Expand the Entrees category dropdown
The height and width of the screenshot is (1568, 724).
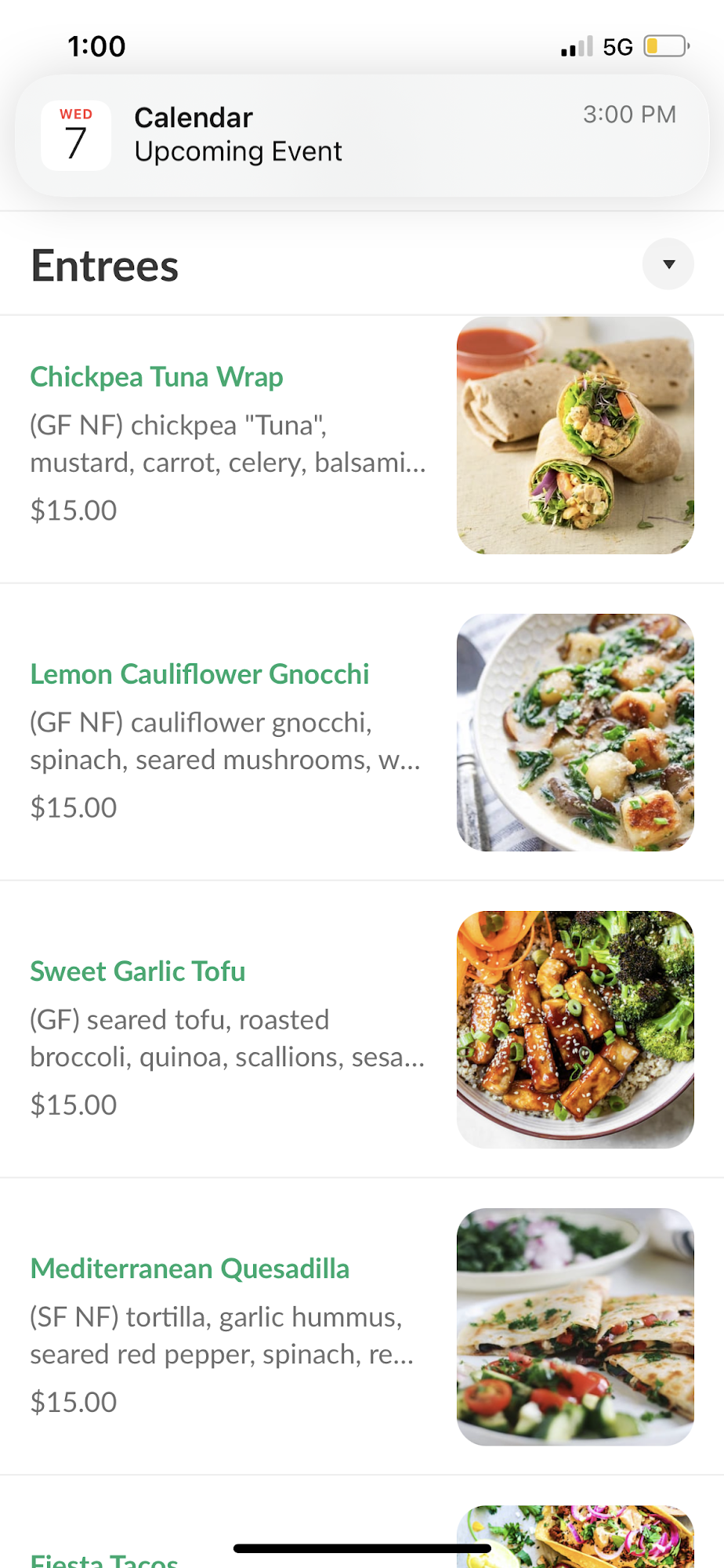[668, 264]
